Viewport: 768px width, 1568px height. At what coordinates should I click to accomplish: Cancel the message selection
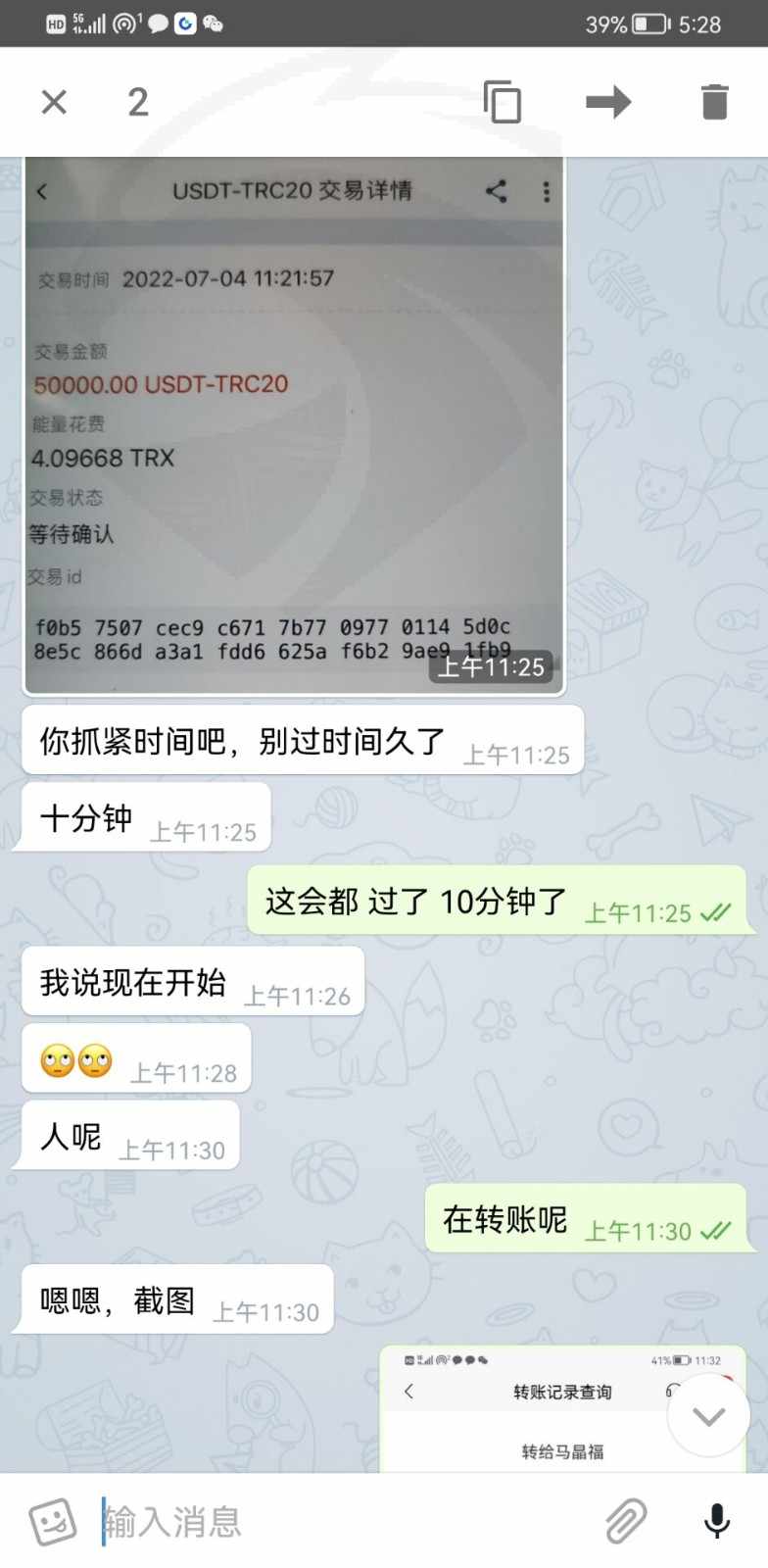click(x=54, y=102)
